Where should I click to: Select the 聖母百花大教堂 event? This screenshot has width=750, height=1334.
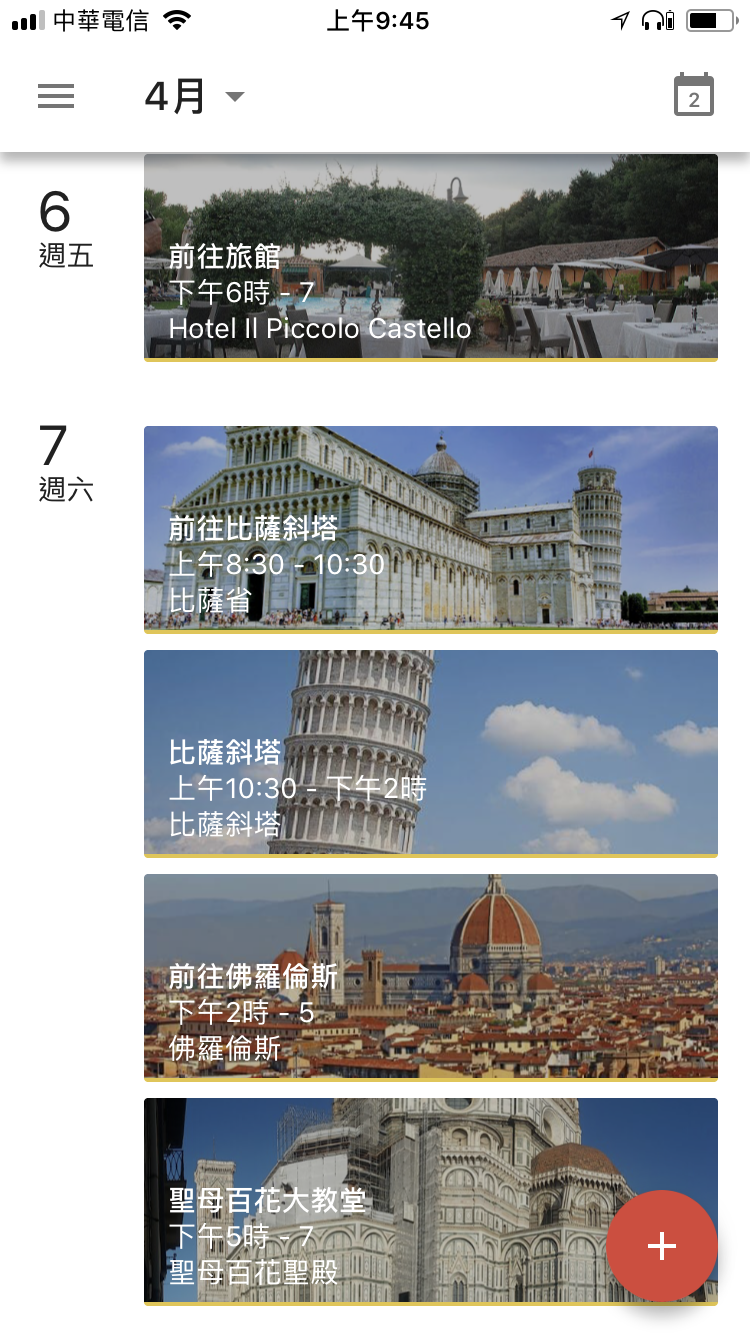[380, 1200]
